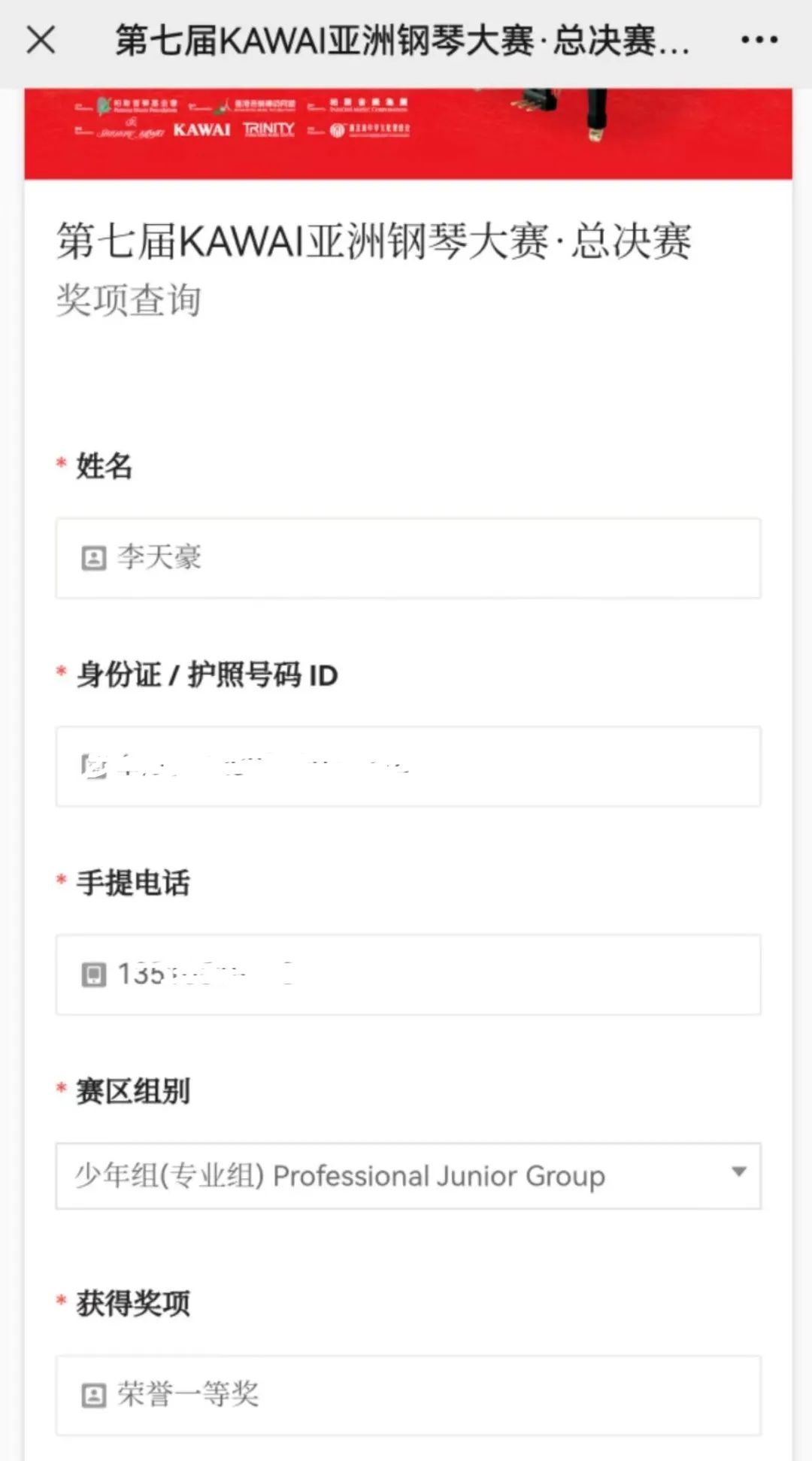Expand the 赛区组别 group dropdown
Image resolution: width=812 pixels, height=1461 pixels.
[408, 1176]
